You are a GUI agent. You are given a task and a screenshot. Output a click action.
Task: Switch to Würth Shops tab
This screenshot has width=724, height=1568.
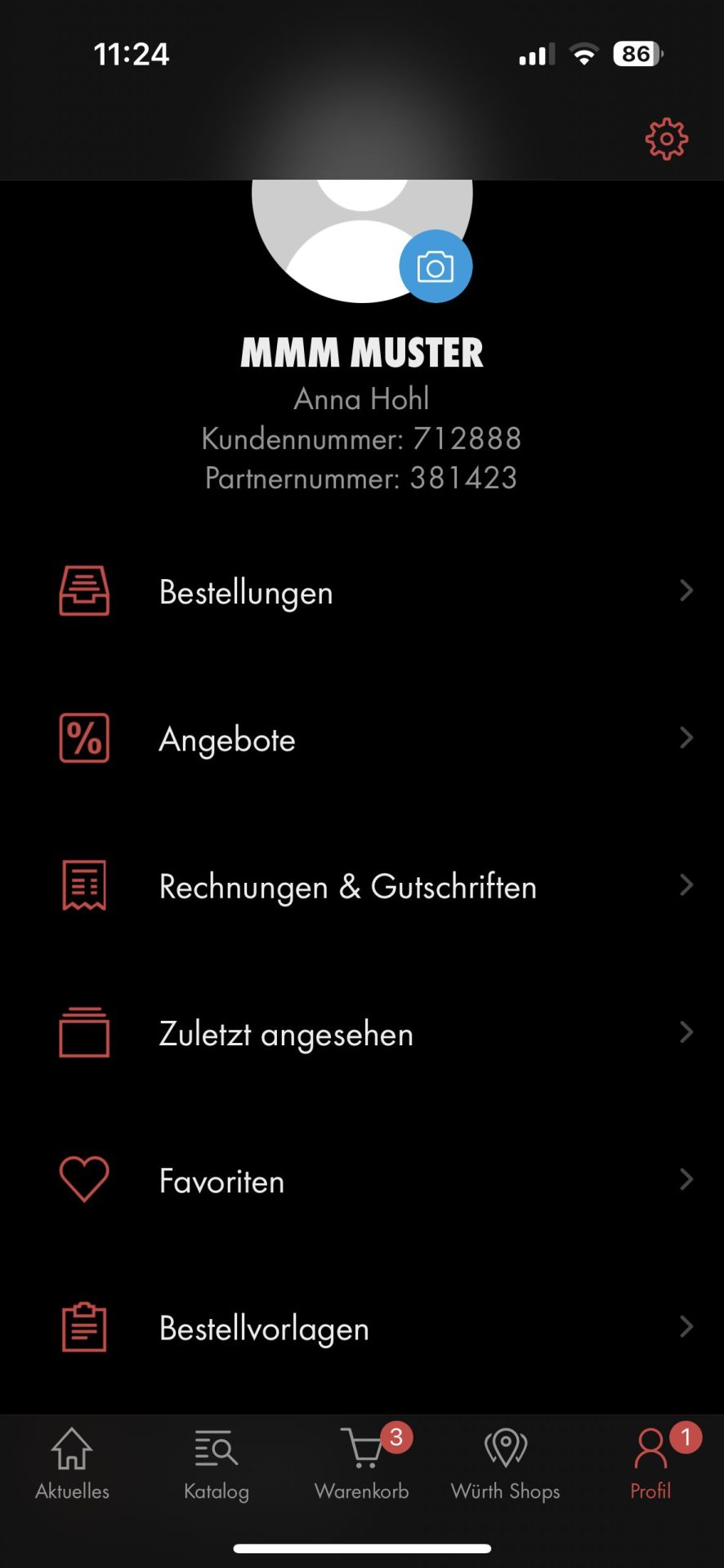click(x=506, y=1464)
